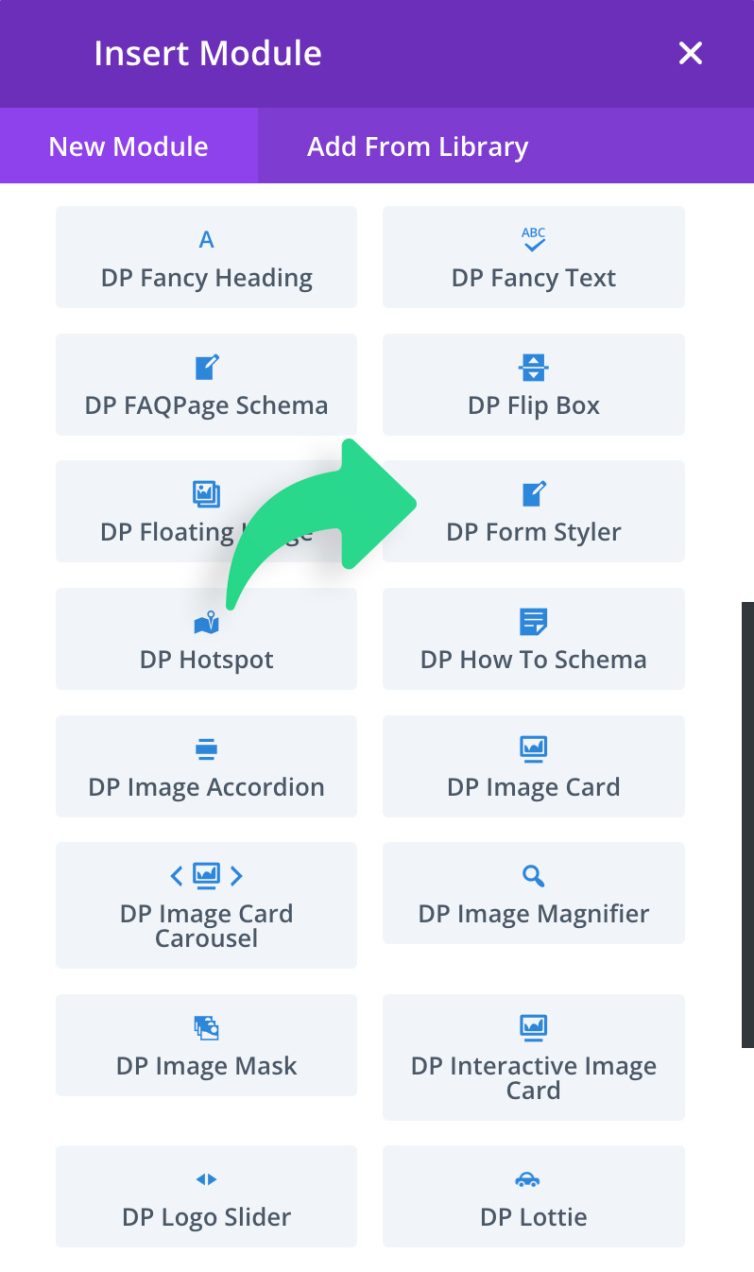Click the magnifier icon for DP Image Magnifier
The height and width of the screenshot is (1272, 754).
tap(533, 874)
